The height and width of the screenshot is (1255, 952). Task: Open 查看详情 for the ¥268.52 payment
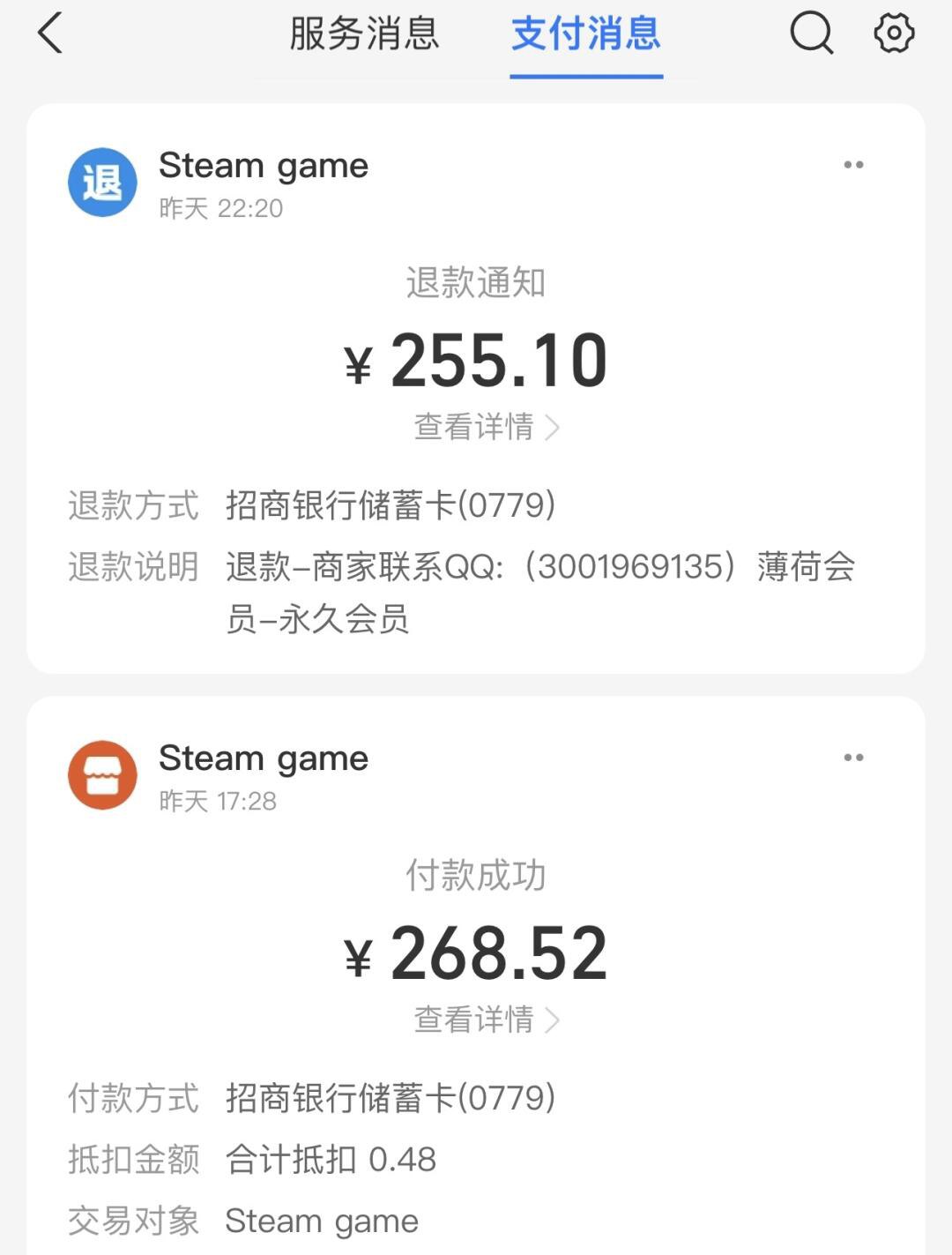click(x=474, y=1019)
